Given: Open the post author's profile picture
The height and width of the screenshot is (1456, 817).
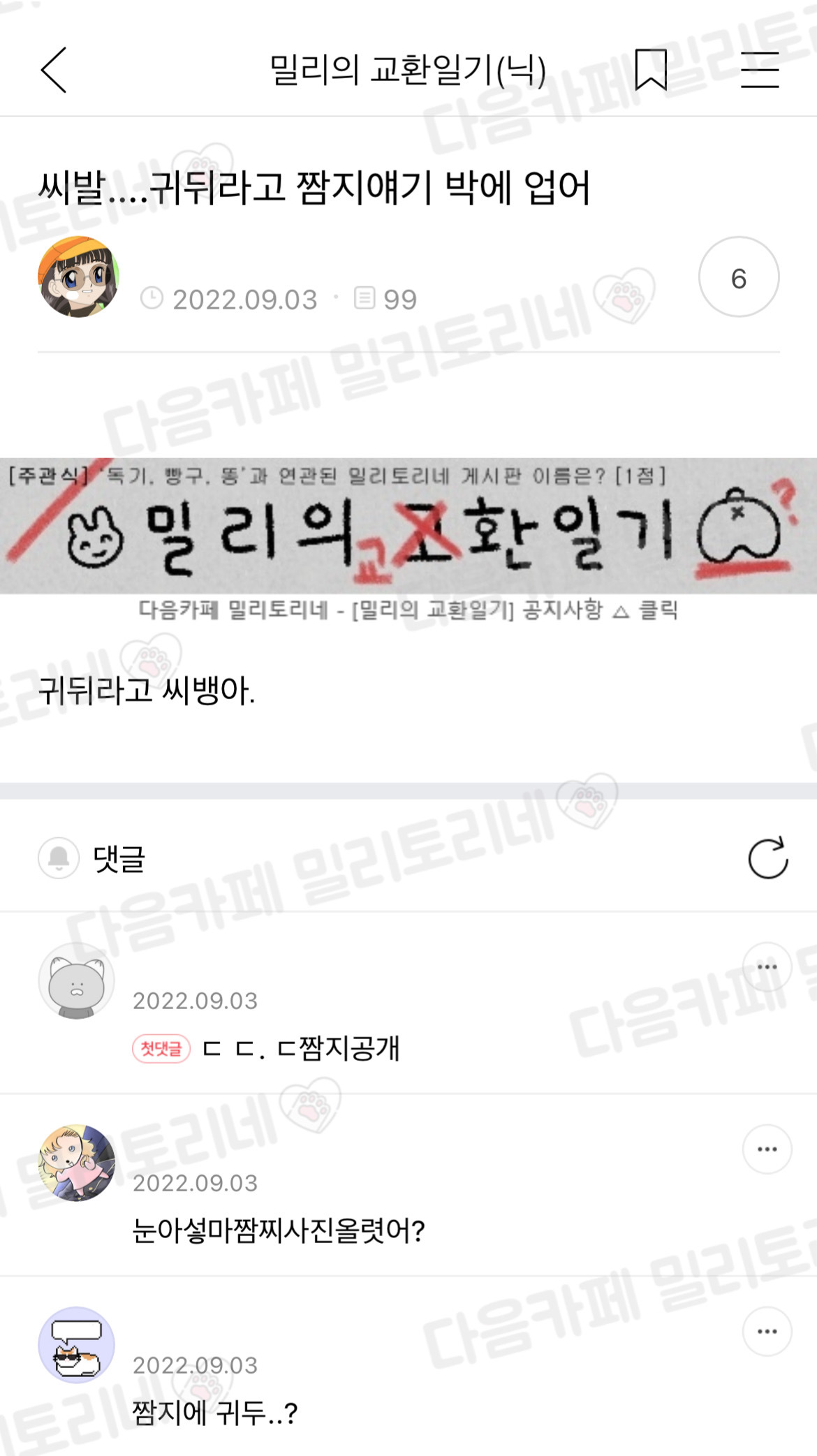Looking at the screenshot, I should [x=78, y=277].
